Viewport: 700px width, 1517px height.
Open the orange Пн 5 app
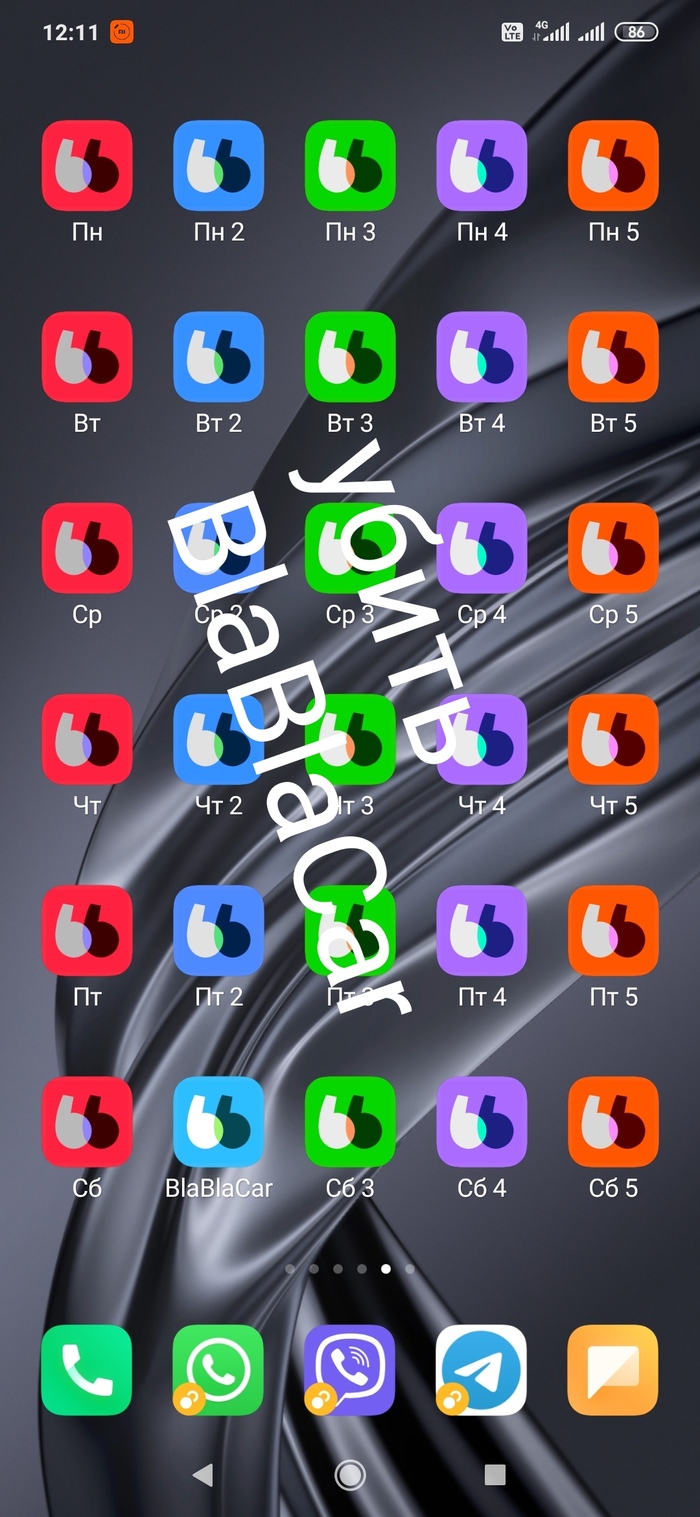(x=613, y=166)
